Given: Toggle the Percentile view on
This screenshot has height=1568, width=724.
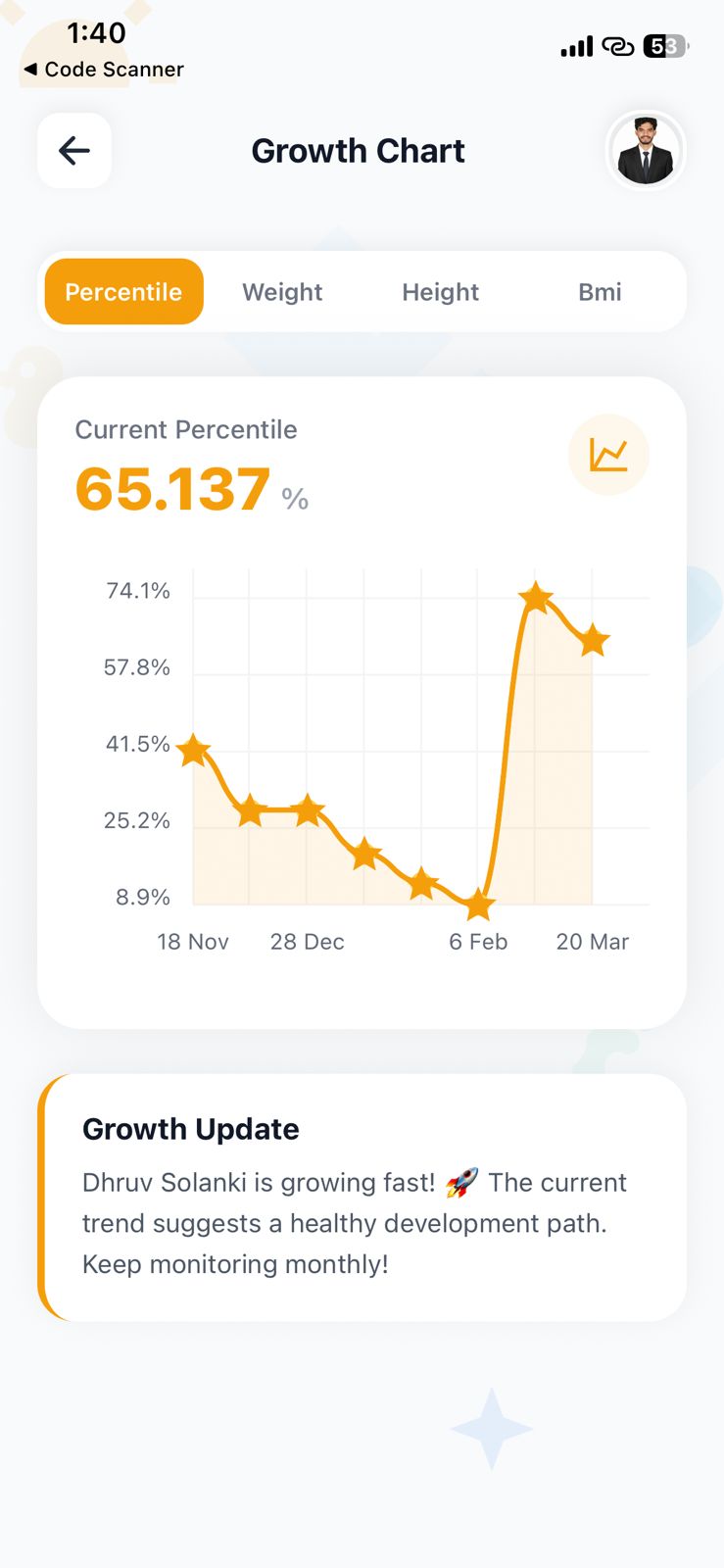Looking at the screenshot, I should click(x=122, y=291).
